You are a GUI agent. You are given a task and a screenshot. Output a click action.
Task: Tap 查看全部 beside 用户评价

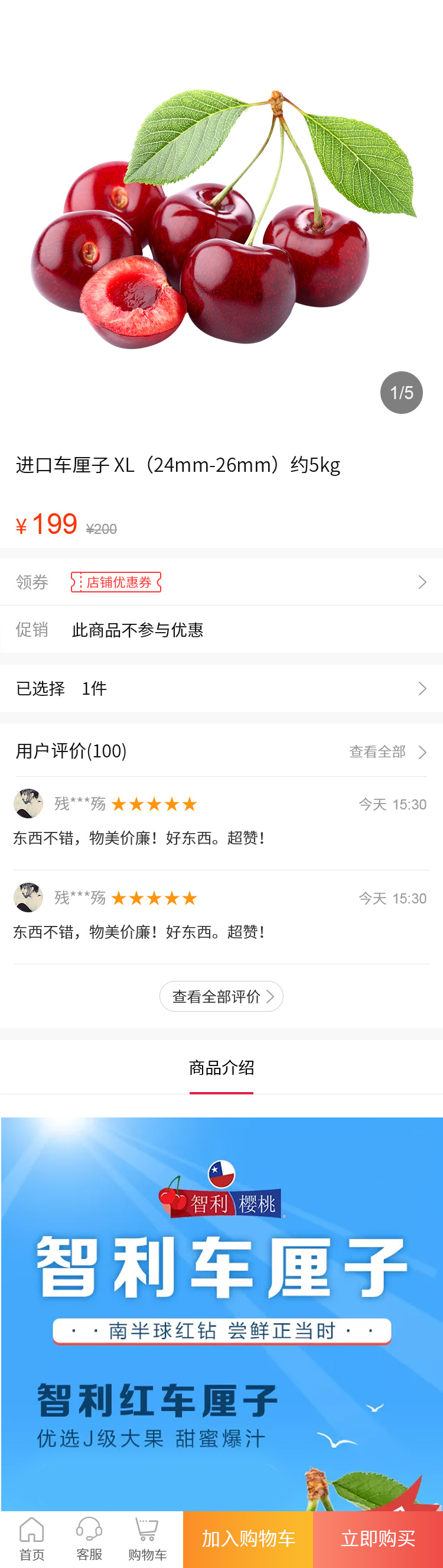(x=387, y=751)
